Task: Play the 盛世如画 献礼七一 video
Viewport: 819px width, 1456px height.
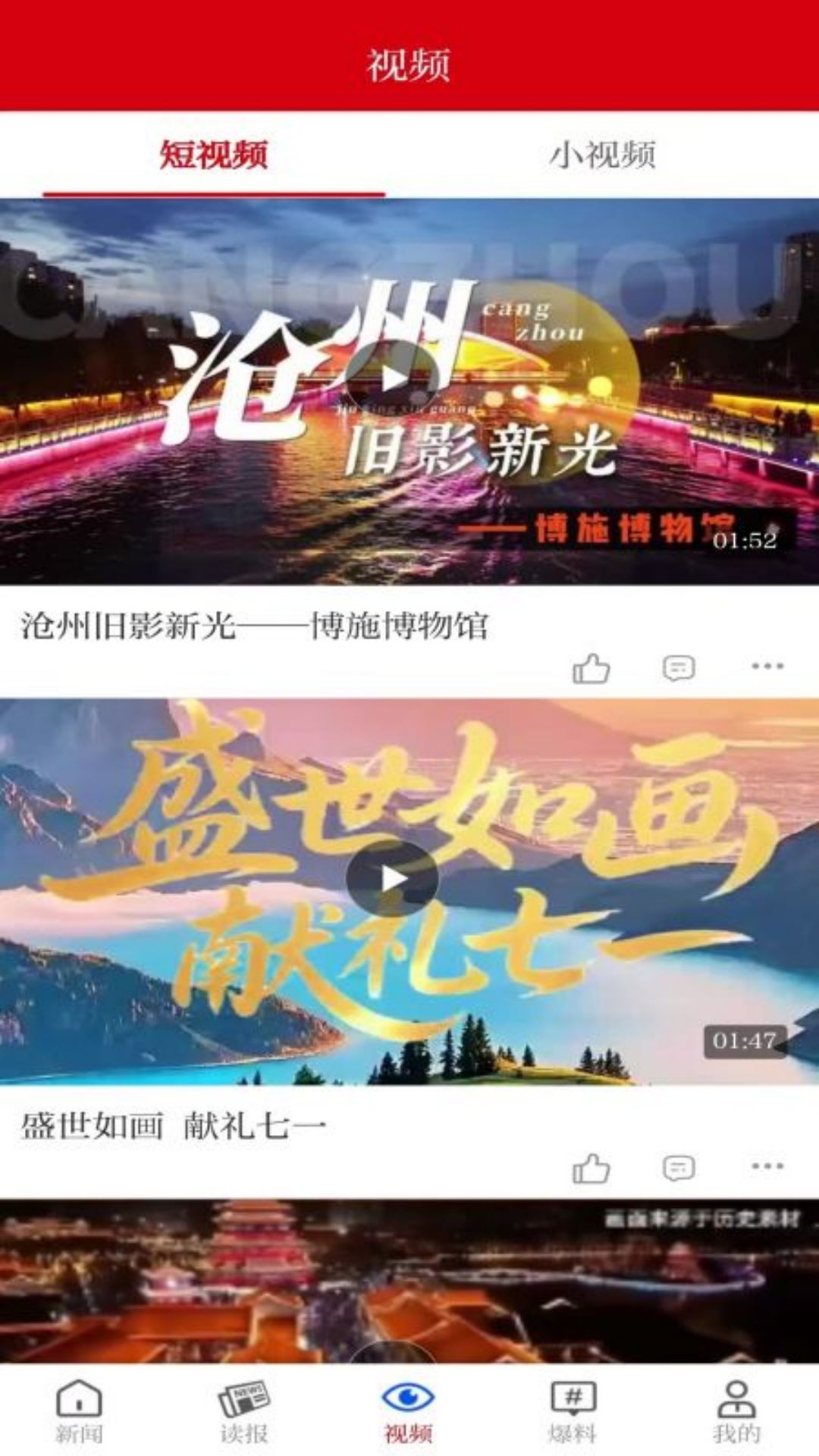Action: [x=392, y=879]
